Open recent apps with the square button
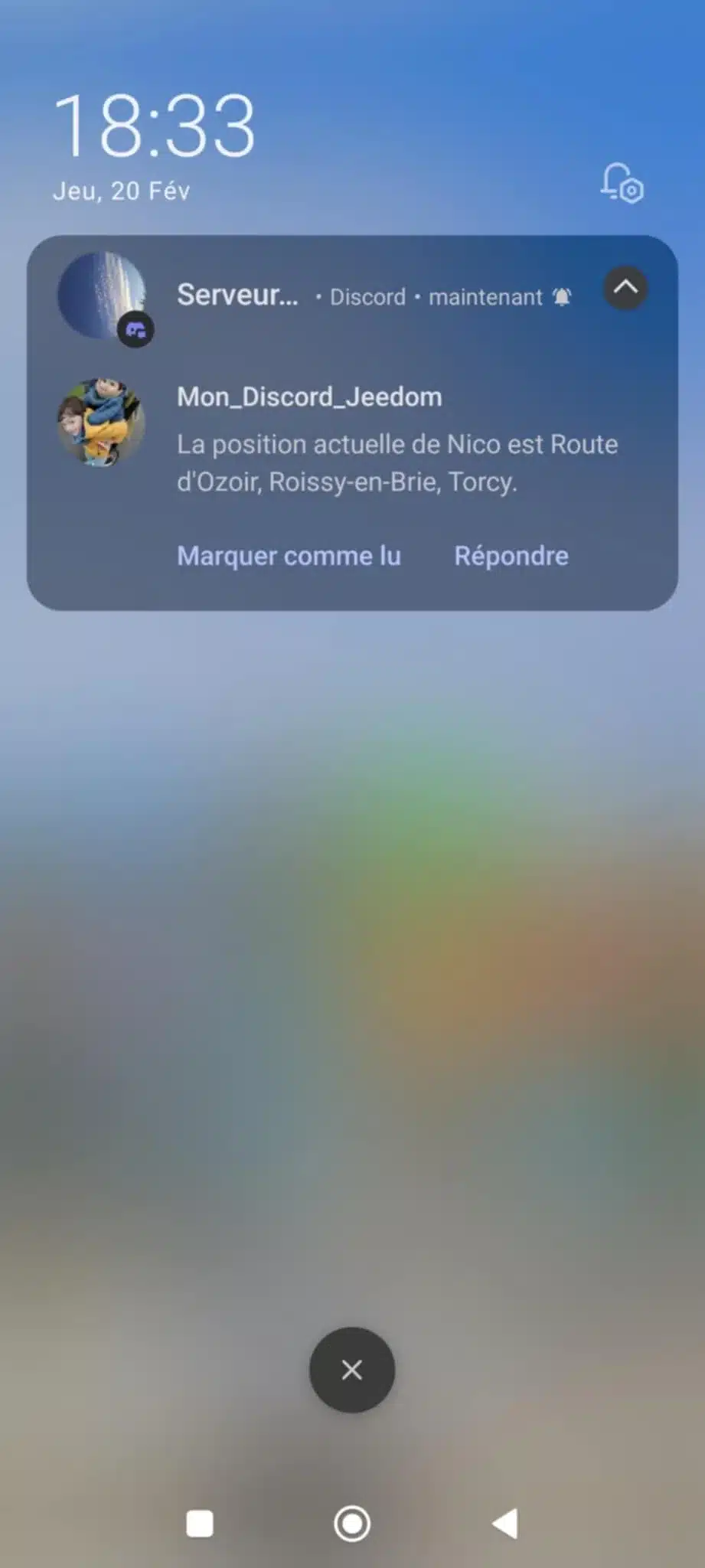The width and height of the screenshot is (705, 1568). (x=200, y=1524)
